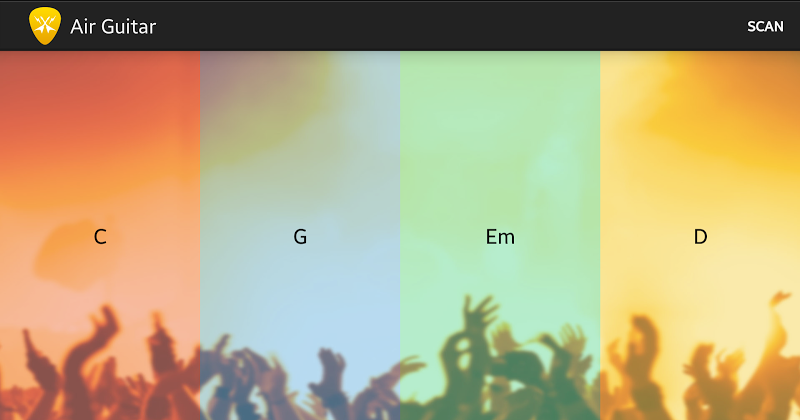Strum the G chord panel
Image resolution: width=800 pixels, height=420 pixels.
click(x=300, y=237)
